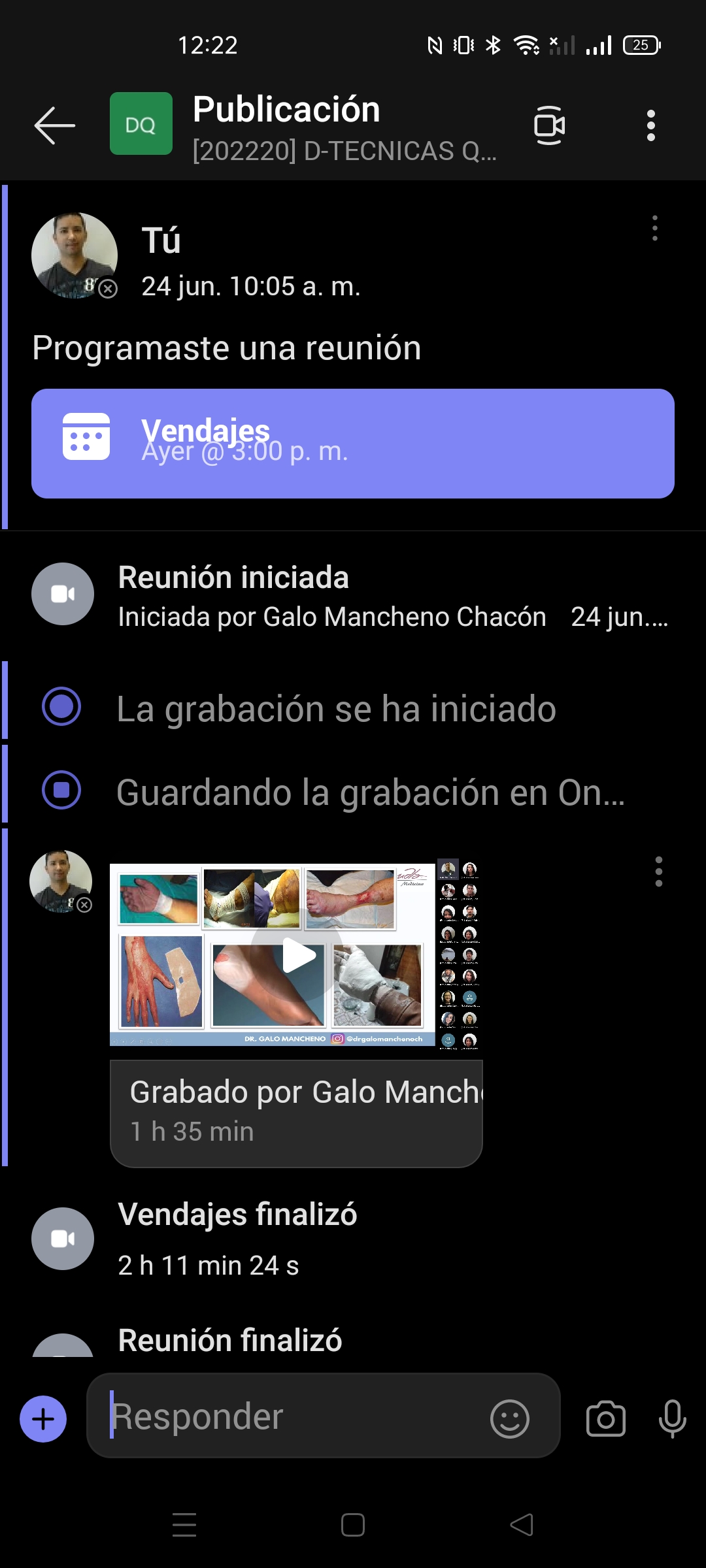Start a video meeting from the header
706x1568 pixels.
[x=549, y=125]
